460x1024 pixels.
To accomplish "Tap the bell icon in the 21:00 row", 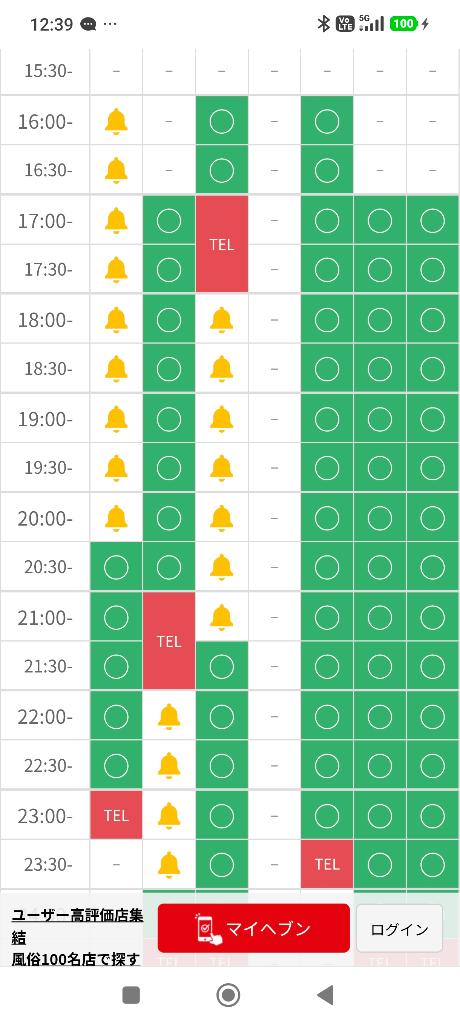I will (x=222, y=616).
